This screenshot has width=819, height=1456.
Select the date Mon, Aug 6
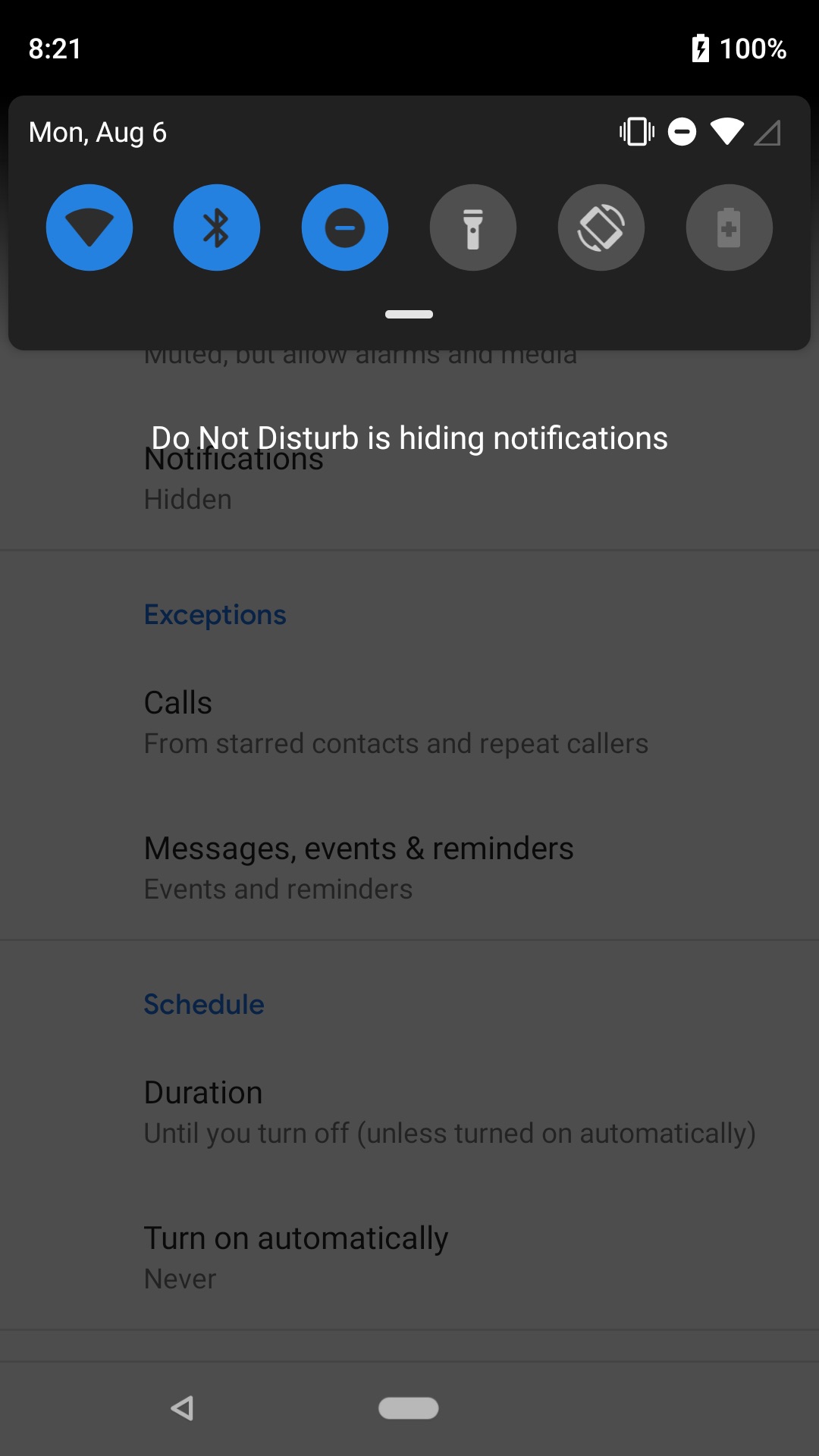pyautogui.click(x=97, y=131)
